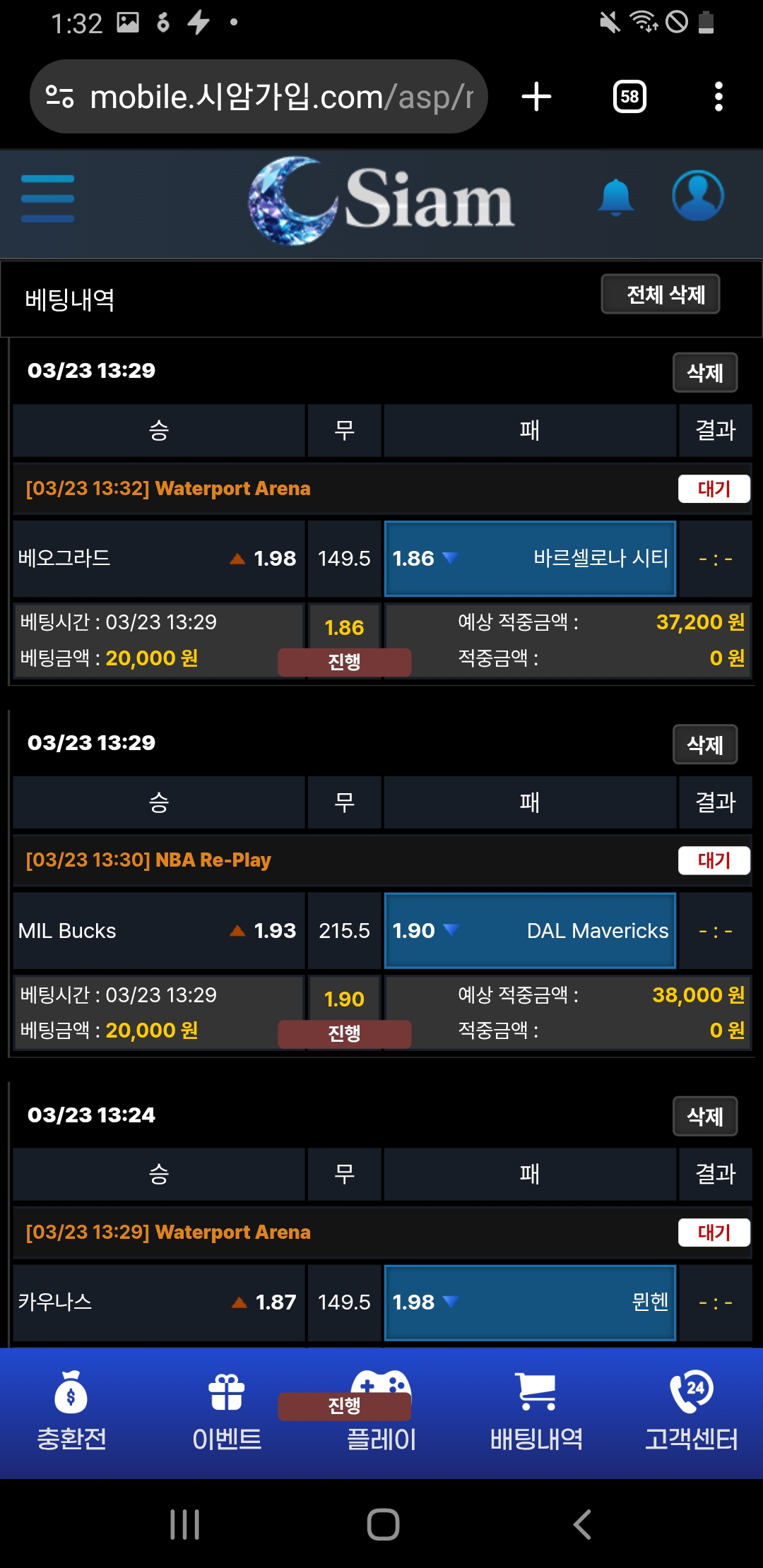Image resolution: width=763 pixels, height=1568 pixels.
Task: Tap the 전체 삭제 button
Action: click(x=660, y=294)
